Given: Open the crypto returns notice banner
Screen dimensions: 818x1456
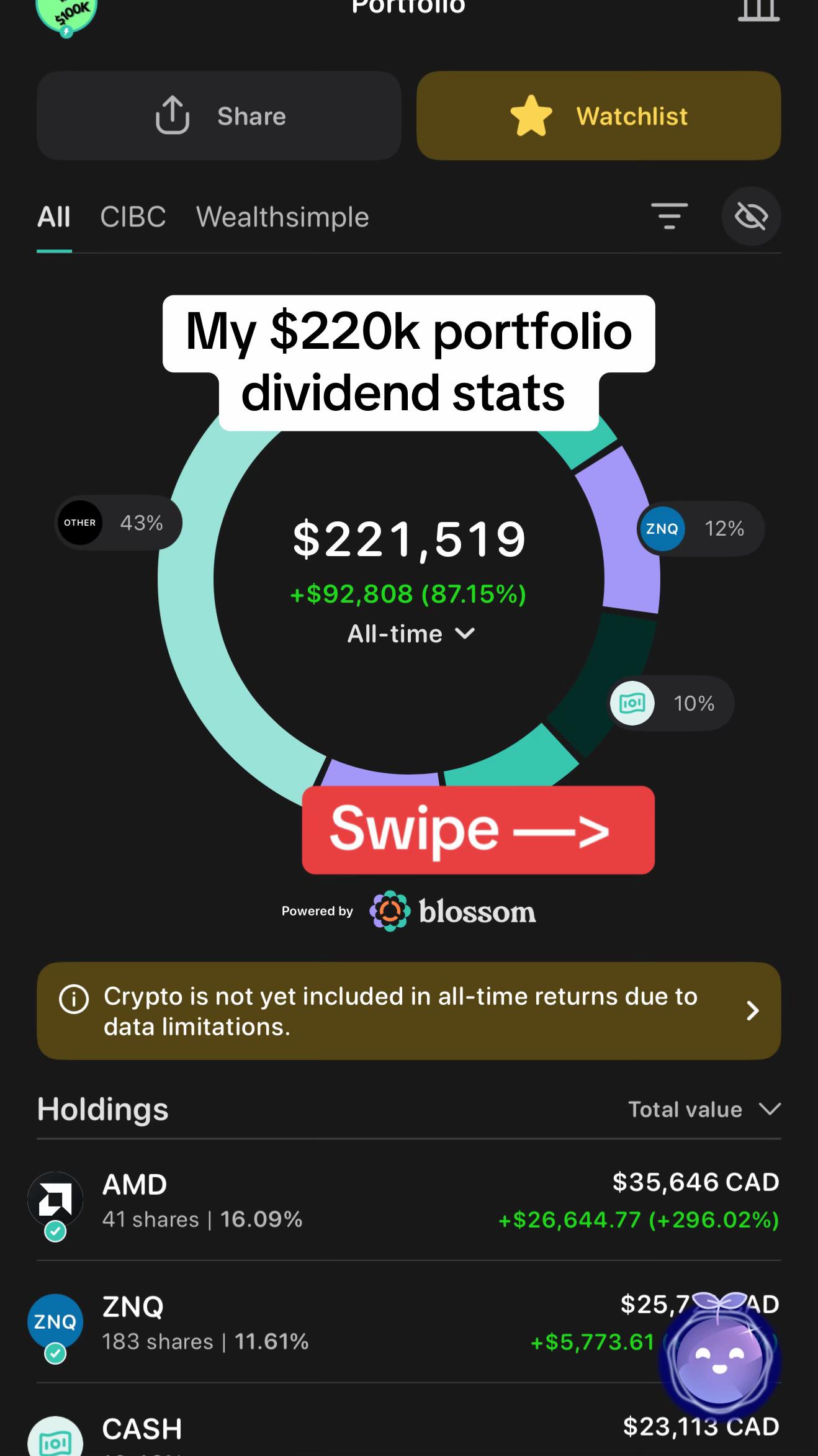Looking at the screenshot, I should [x=409, y=1011].
